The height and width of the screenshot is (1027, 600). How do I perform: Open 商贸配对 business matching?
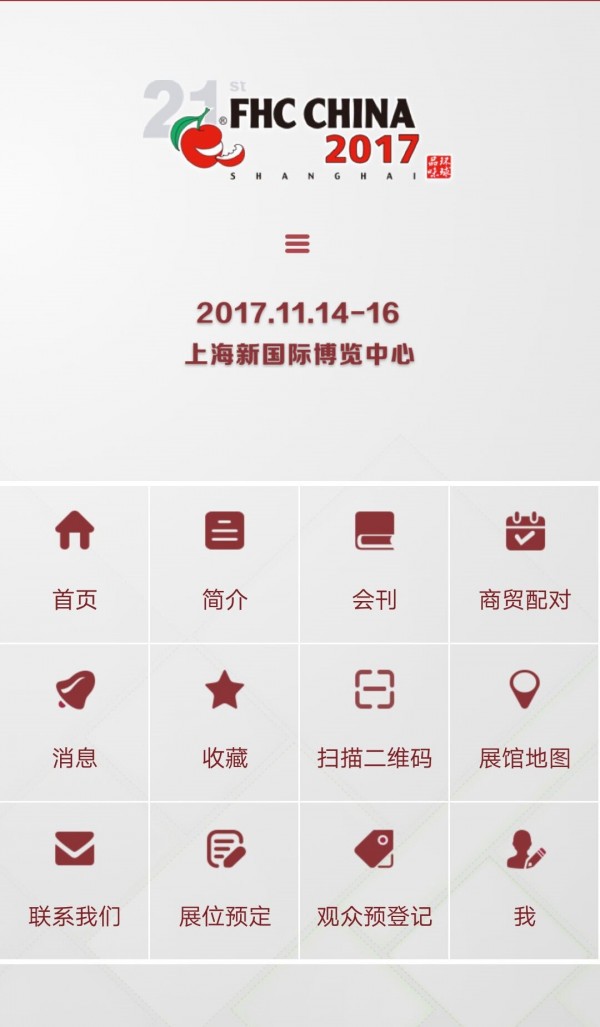click(x=525, y=563)
